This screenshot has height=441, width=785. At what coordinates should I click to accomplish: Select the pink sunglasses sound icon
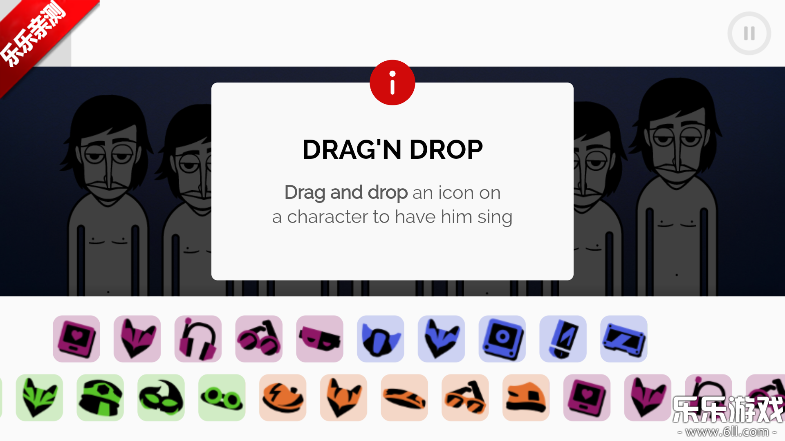coord(259,339)
